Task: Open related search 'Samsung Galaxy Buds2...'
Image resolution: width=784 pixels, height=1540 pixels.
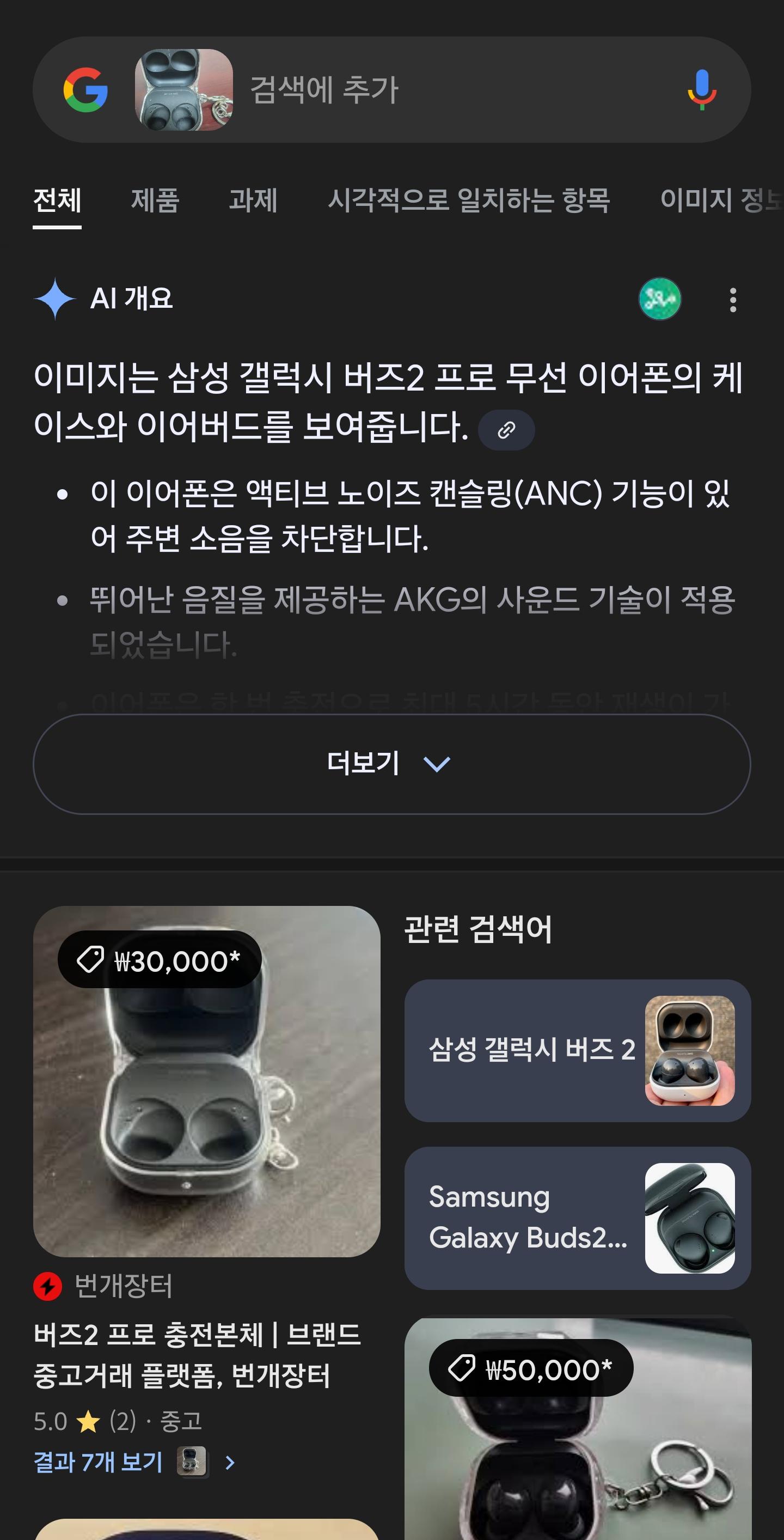Action: tap(577, 1218)
